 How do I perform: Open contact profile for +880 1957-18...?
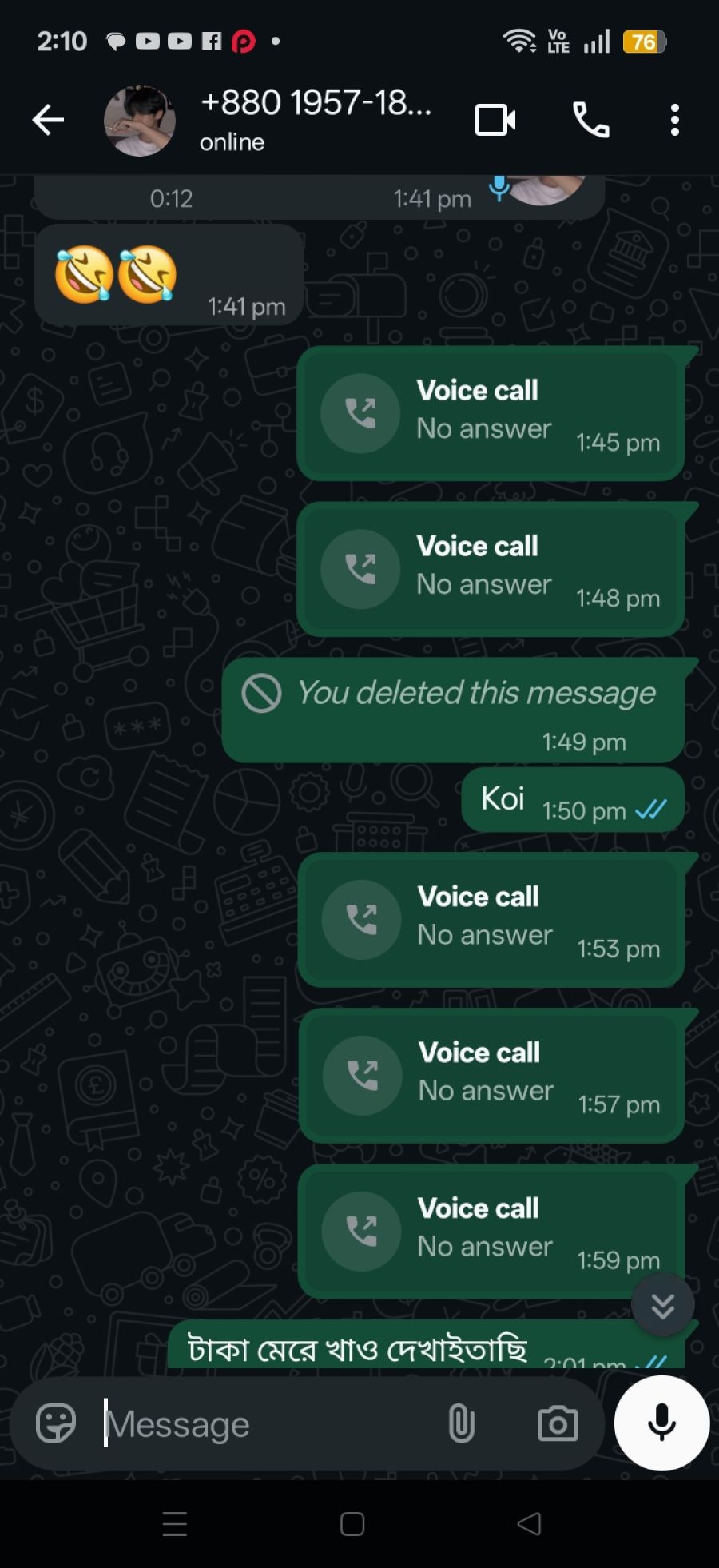pyautogui.click(x=316, y=120)
